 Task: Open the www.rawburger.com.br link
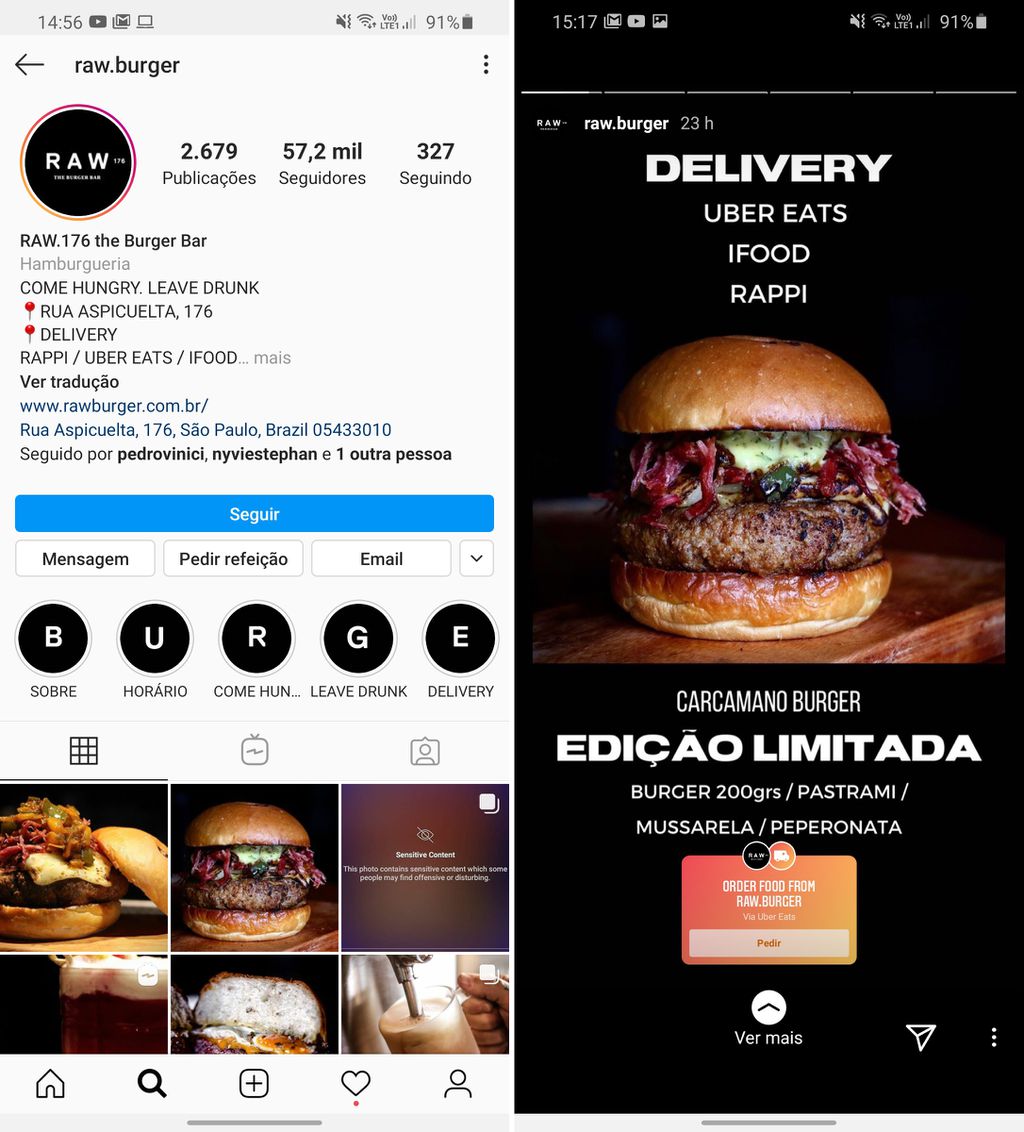point(114,406)
